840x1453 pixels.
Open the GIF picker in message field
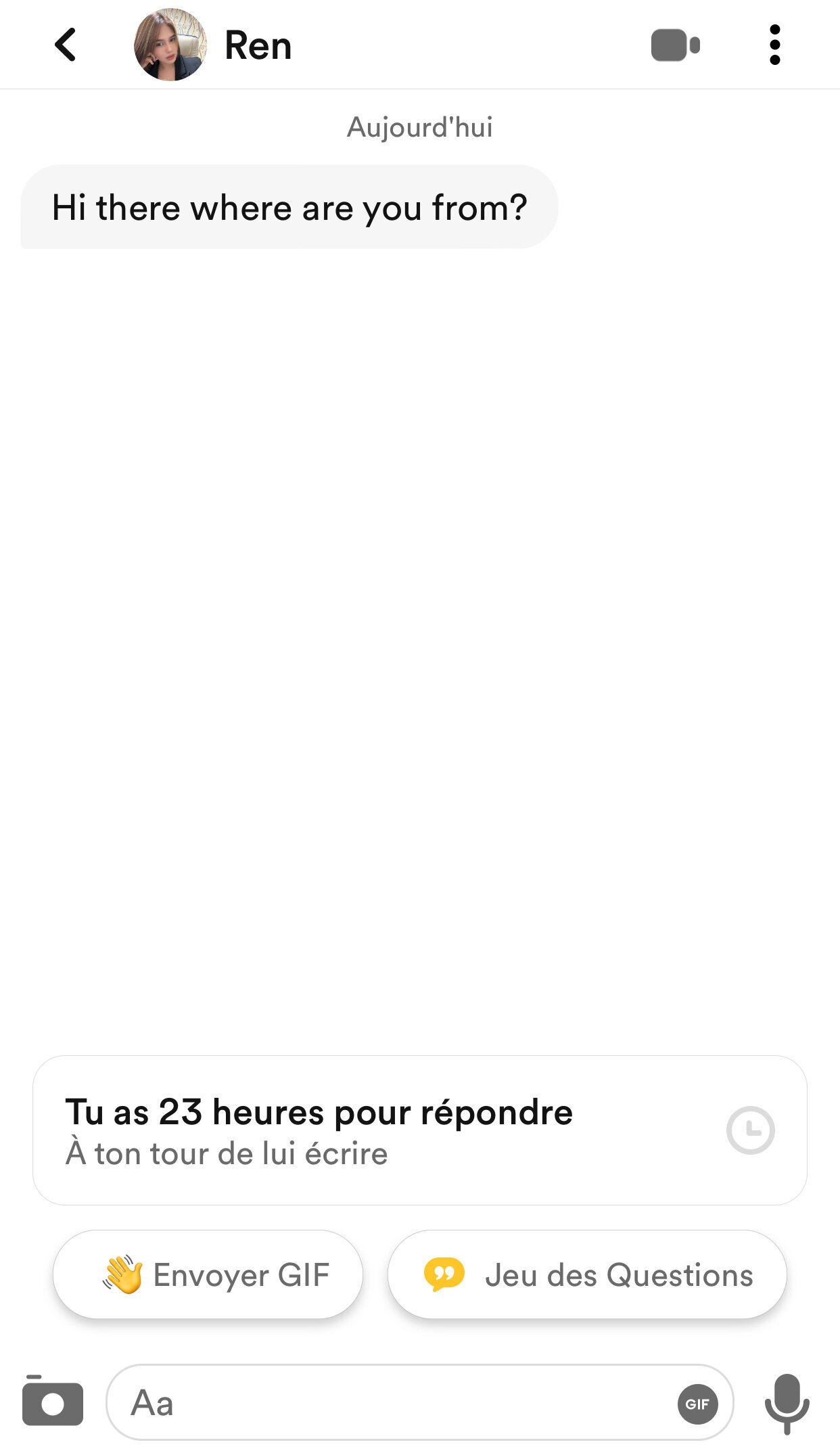pyautogui.click(x=697, y=1404)
